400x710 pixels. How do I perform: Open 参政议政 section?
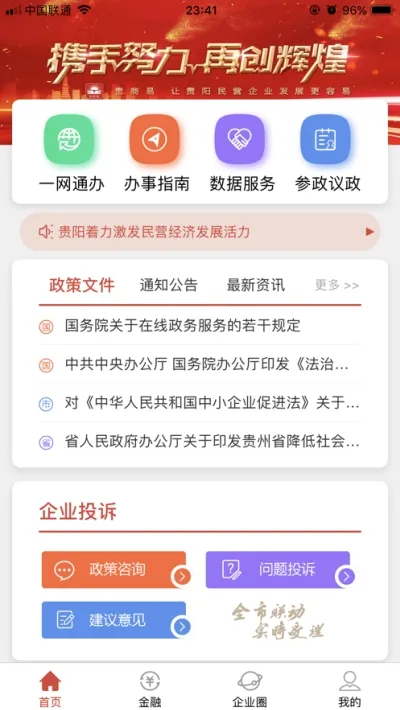pyautogui.click(x=328, y=154)
